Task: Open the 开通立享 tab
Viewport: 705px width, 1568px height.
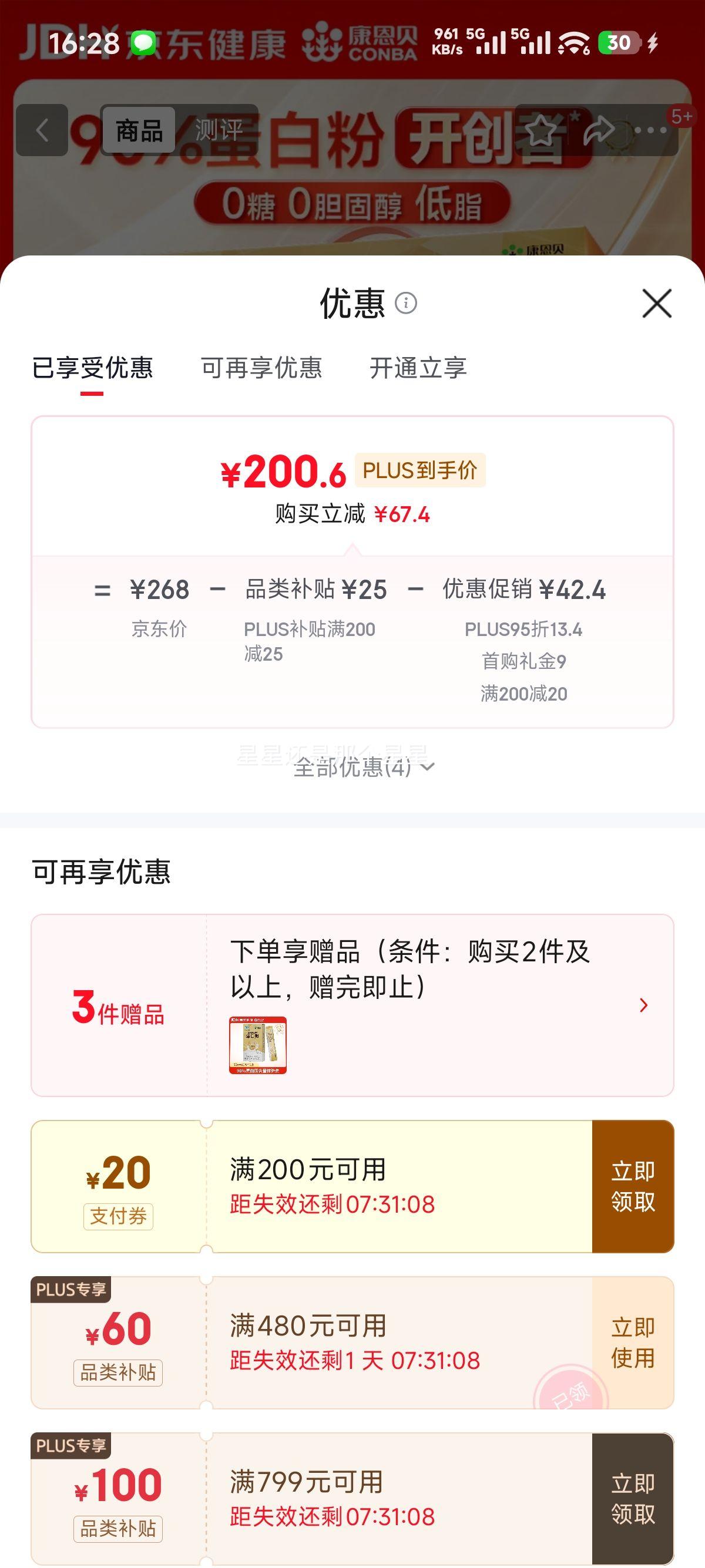Action: tap(419, 368)
